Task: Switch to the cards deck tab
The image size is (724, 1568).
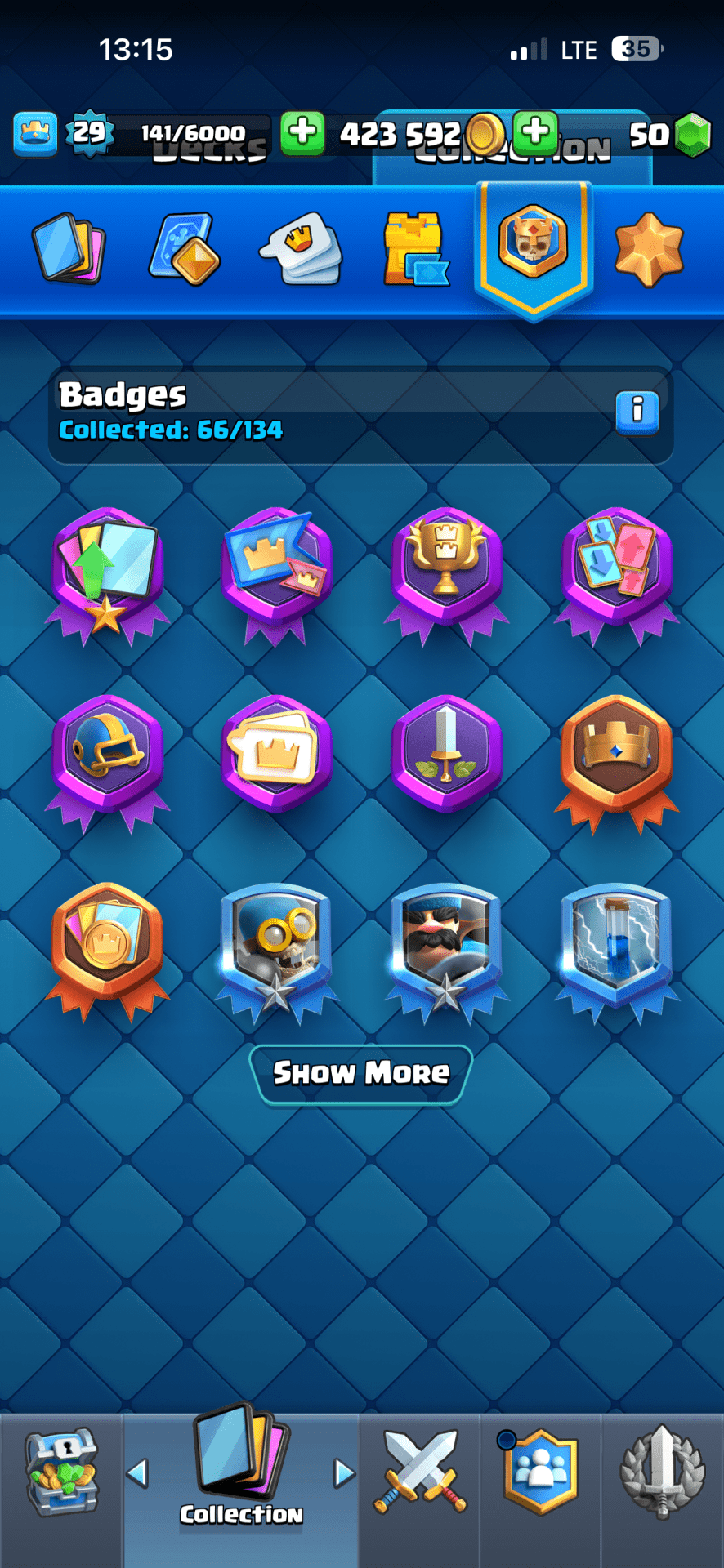Action: 69,248
